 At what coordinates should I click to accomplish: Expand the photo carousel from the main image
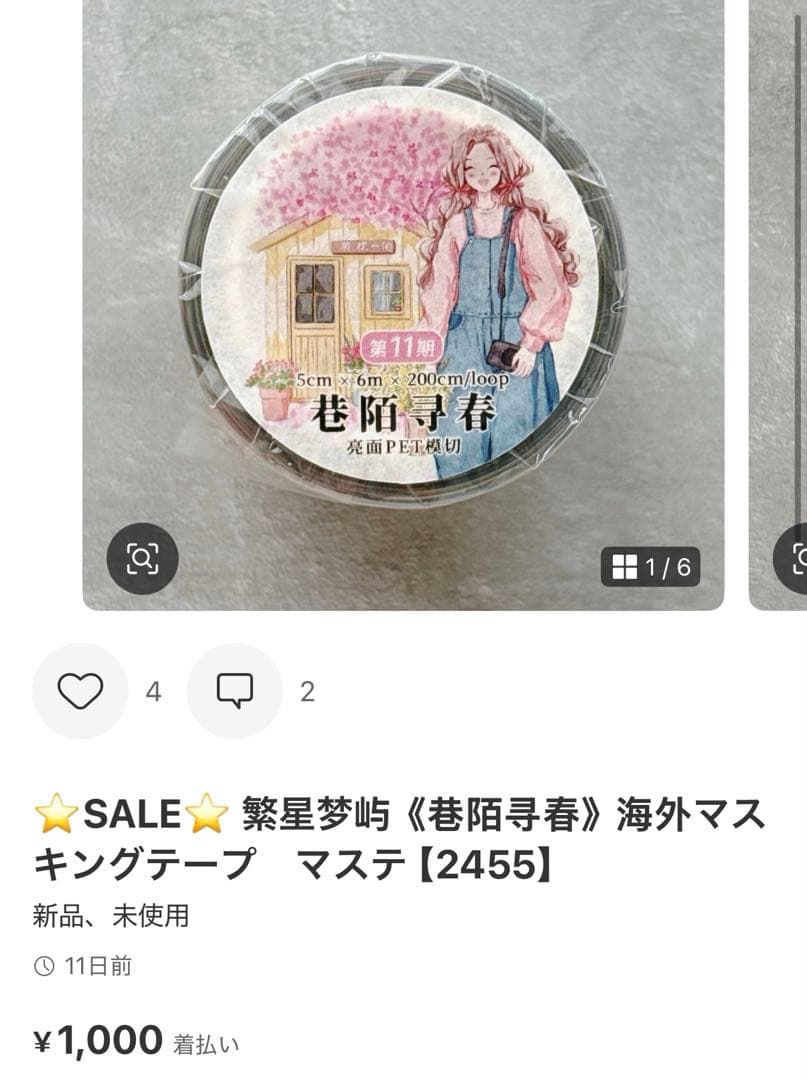pos(400,300)
